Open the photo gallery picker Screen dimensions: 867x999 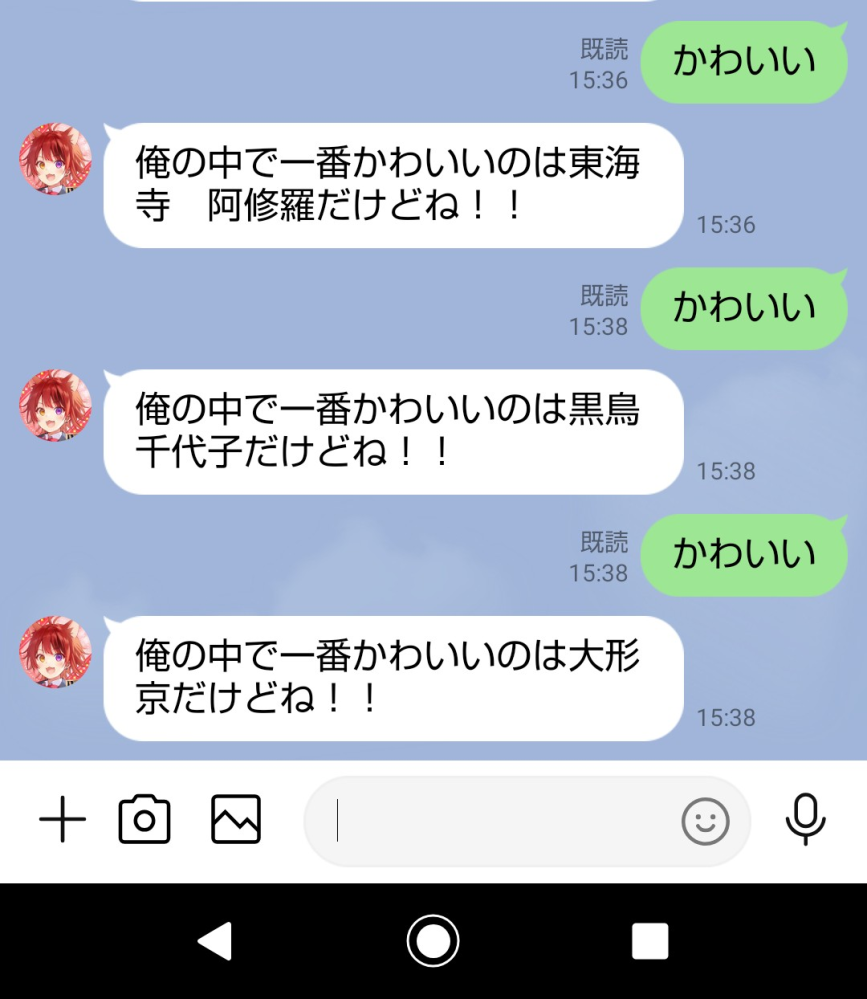pyautogui.click(x=232, y=818)
